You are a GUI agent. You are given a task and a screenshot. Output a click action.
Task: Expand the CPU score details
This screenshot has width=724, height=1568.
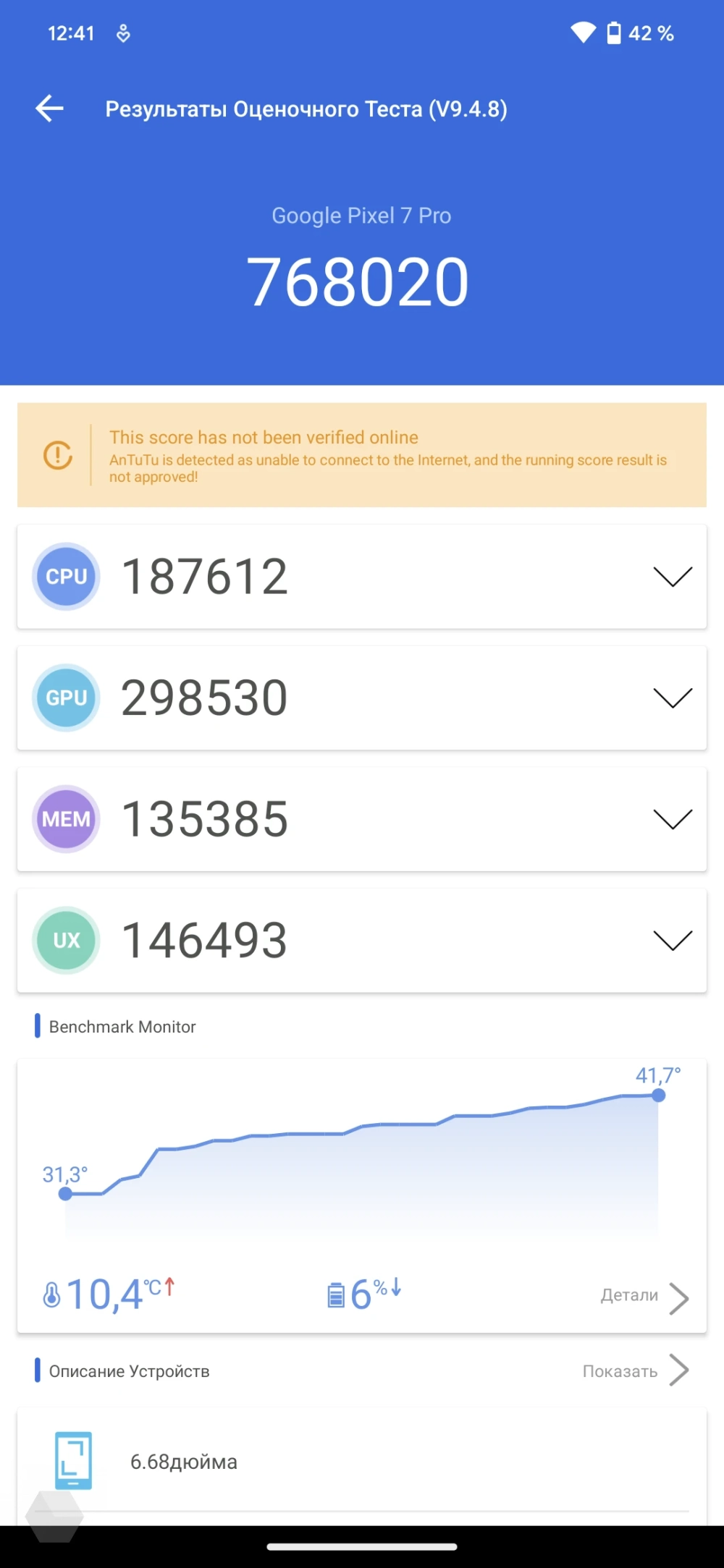[x=673, y=577]
